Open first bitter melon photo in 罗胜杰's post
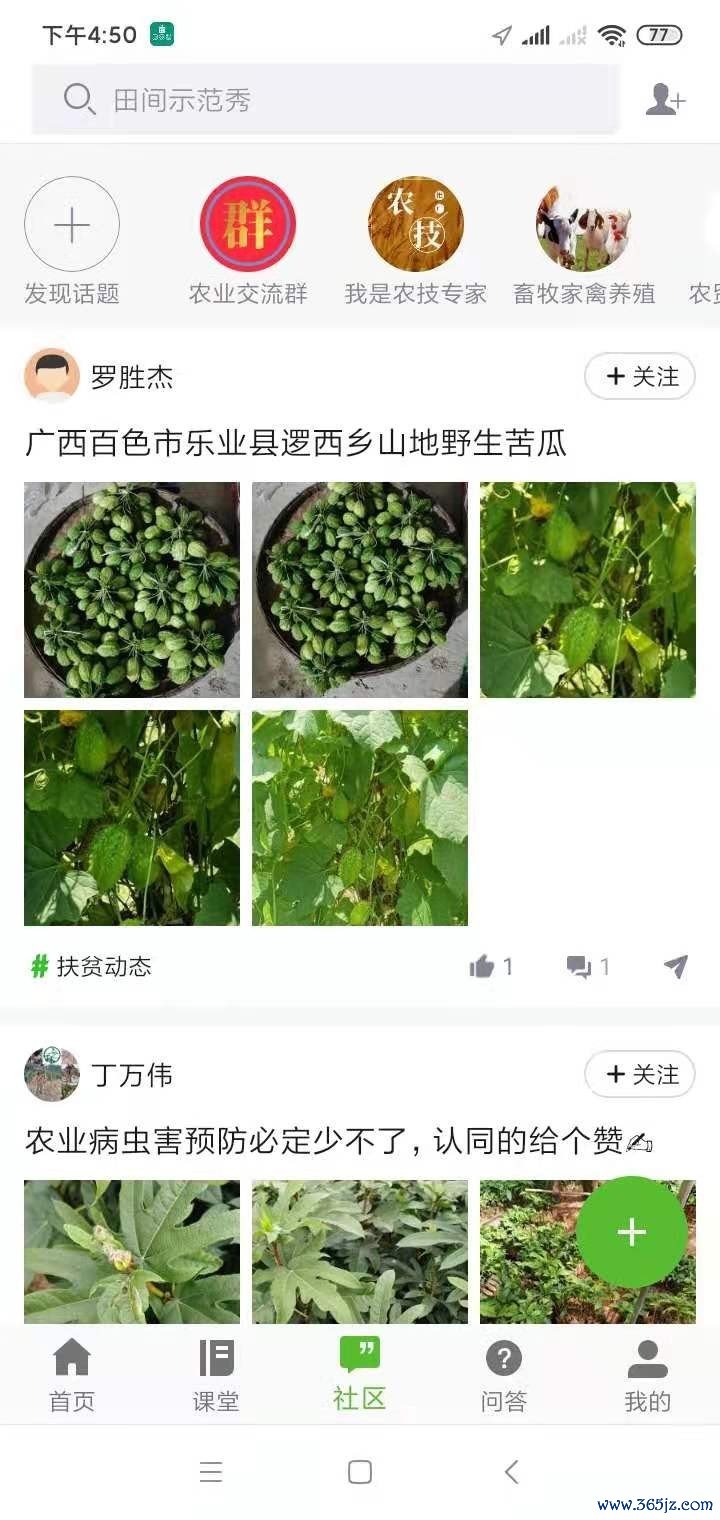This screenshot has height=1520, width=720. pyautogui.click(x=132, y=590)
